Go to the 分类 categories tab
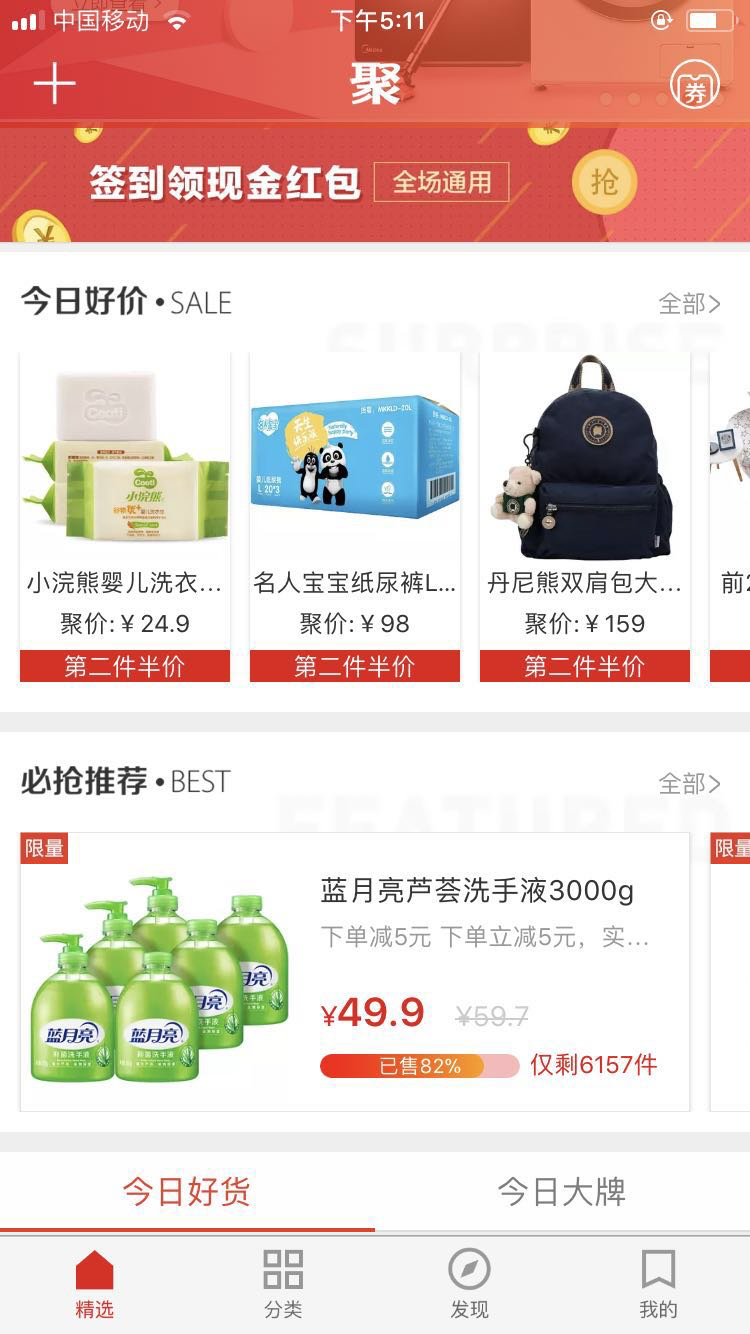 283,1284
